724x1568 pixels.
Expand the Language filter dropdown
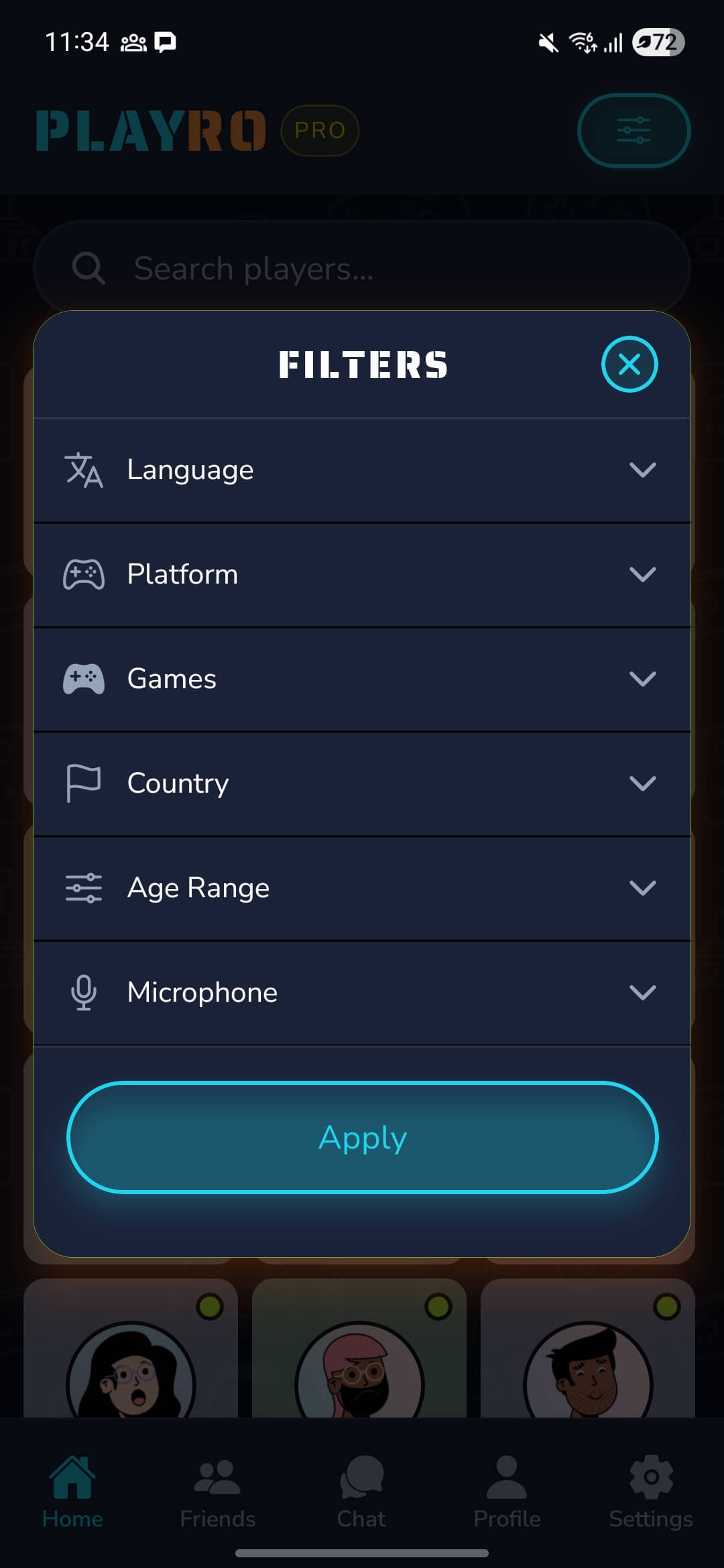[x=642, y=469]
